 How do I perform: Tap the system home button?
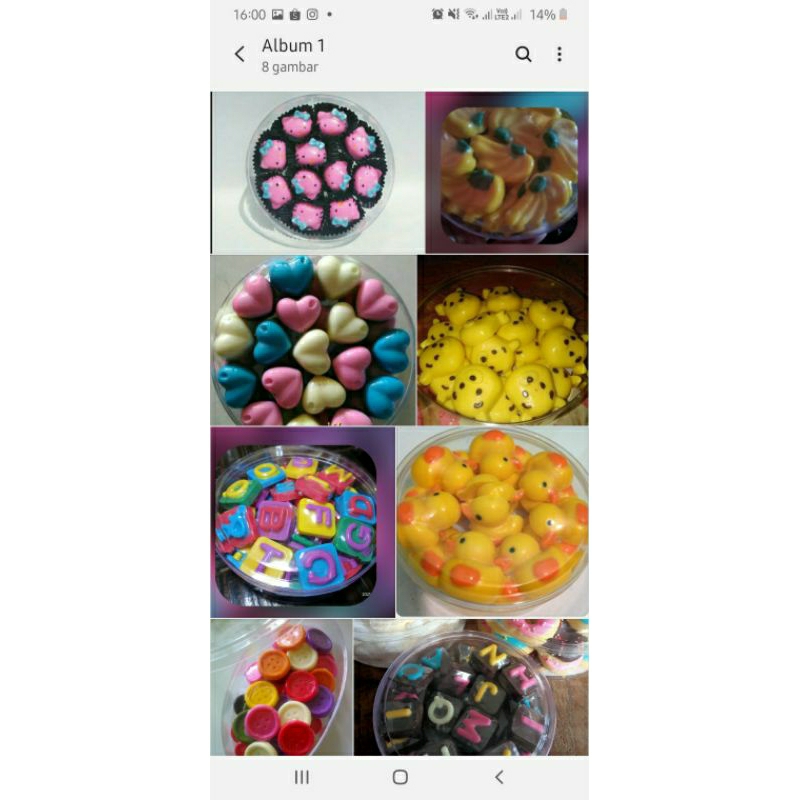point(400,777)
